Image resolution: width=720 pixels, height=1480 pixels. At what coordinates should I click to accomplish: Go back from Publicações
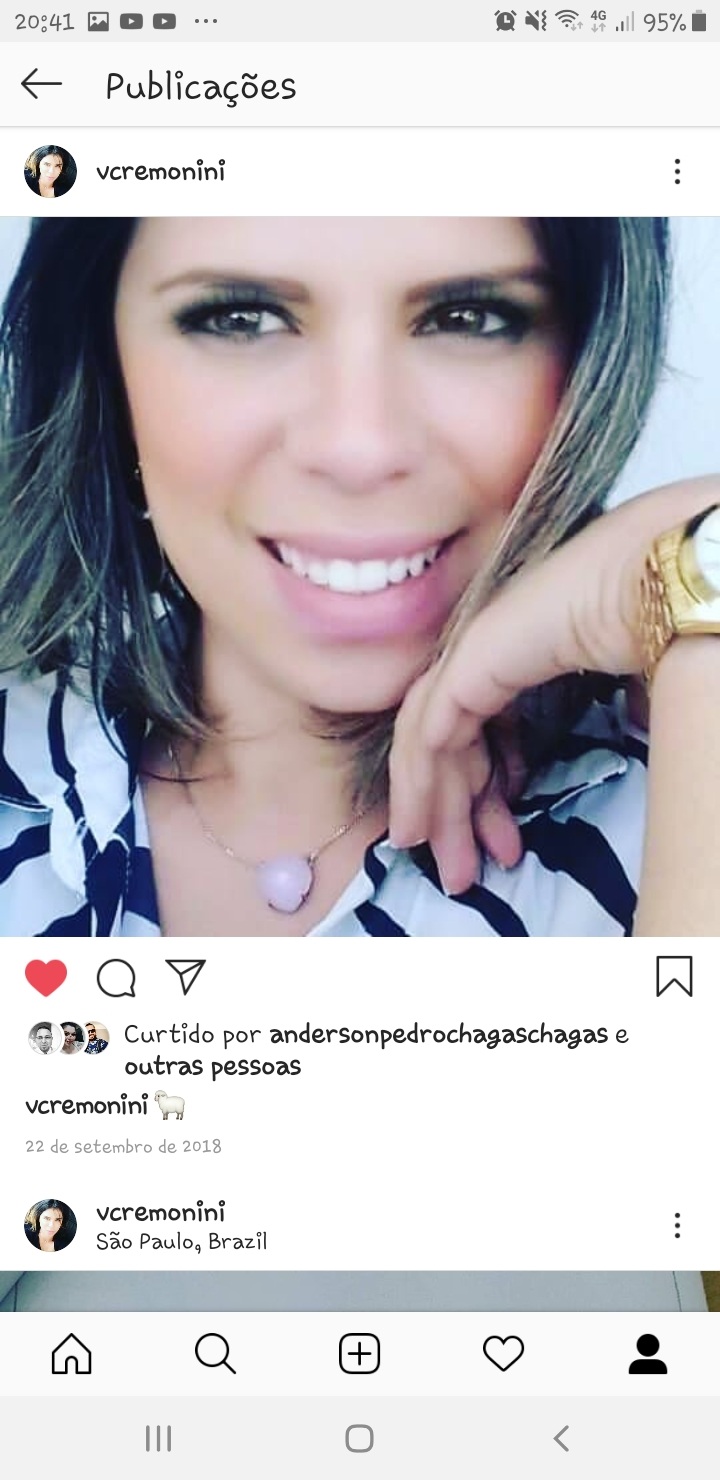tap(41, 85)
